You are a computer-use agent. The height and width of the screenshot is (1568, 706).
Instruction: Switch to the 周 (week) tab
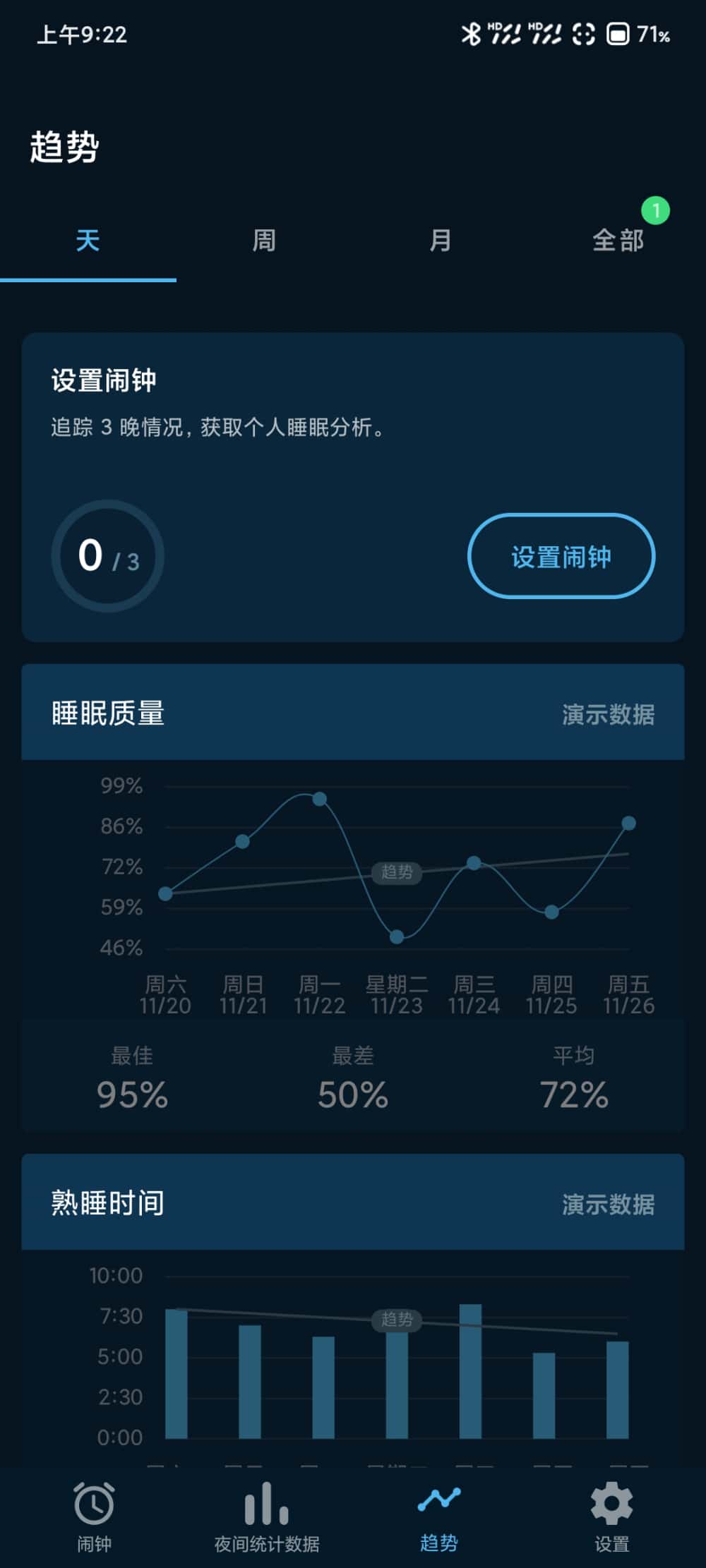pyautogui.click(x=264, y=241)
